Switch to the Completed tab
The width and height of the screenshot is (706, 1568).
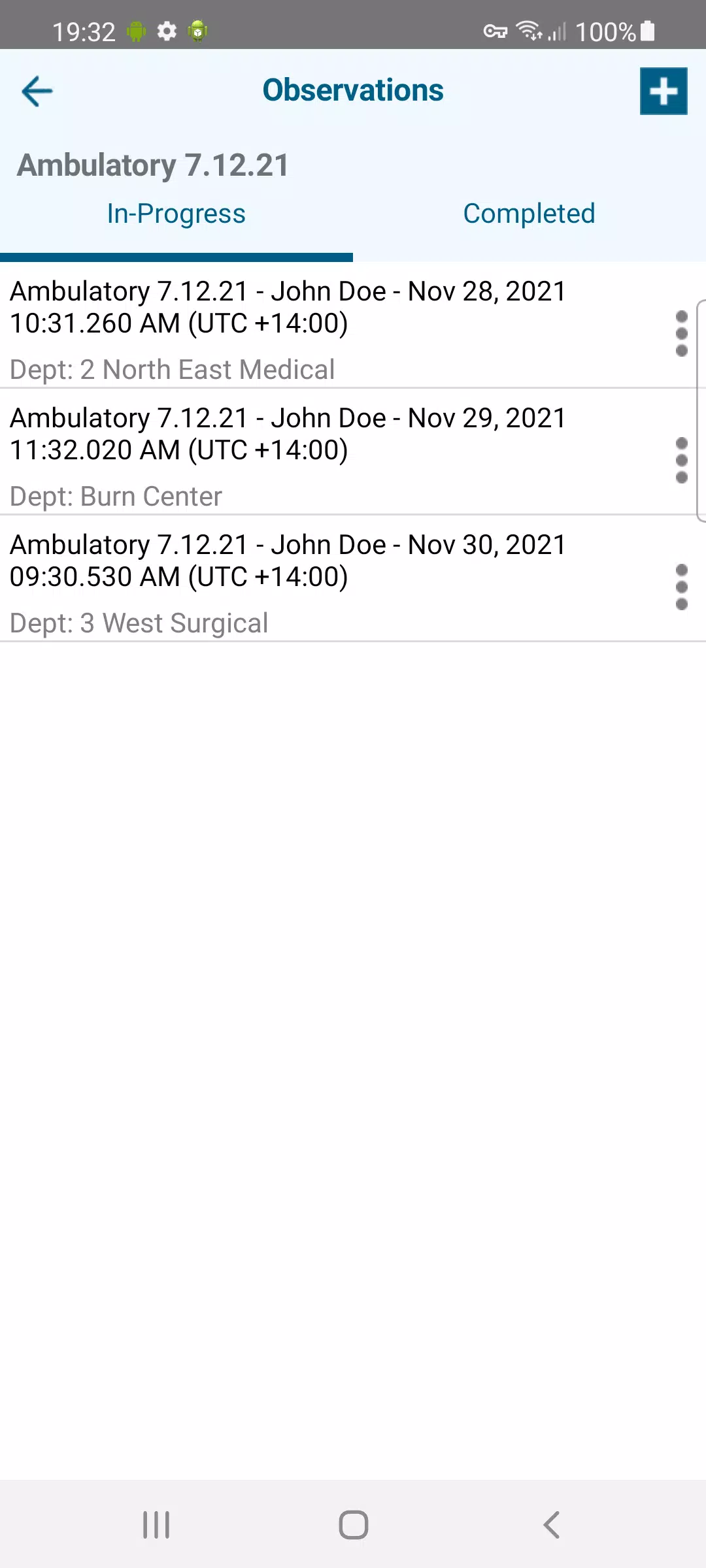point(529,214)
